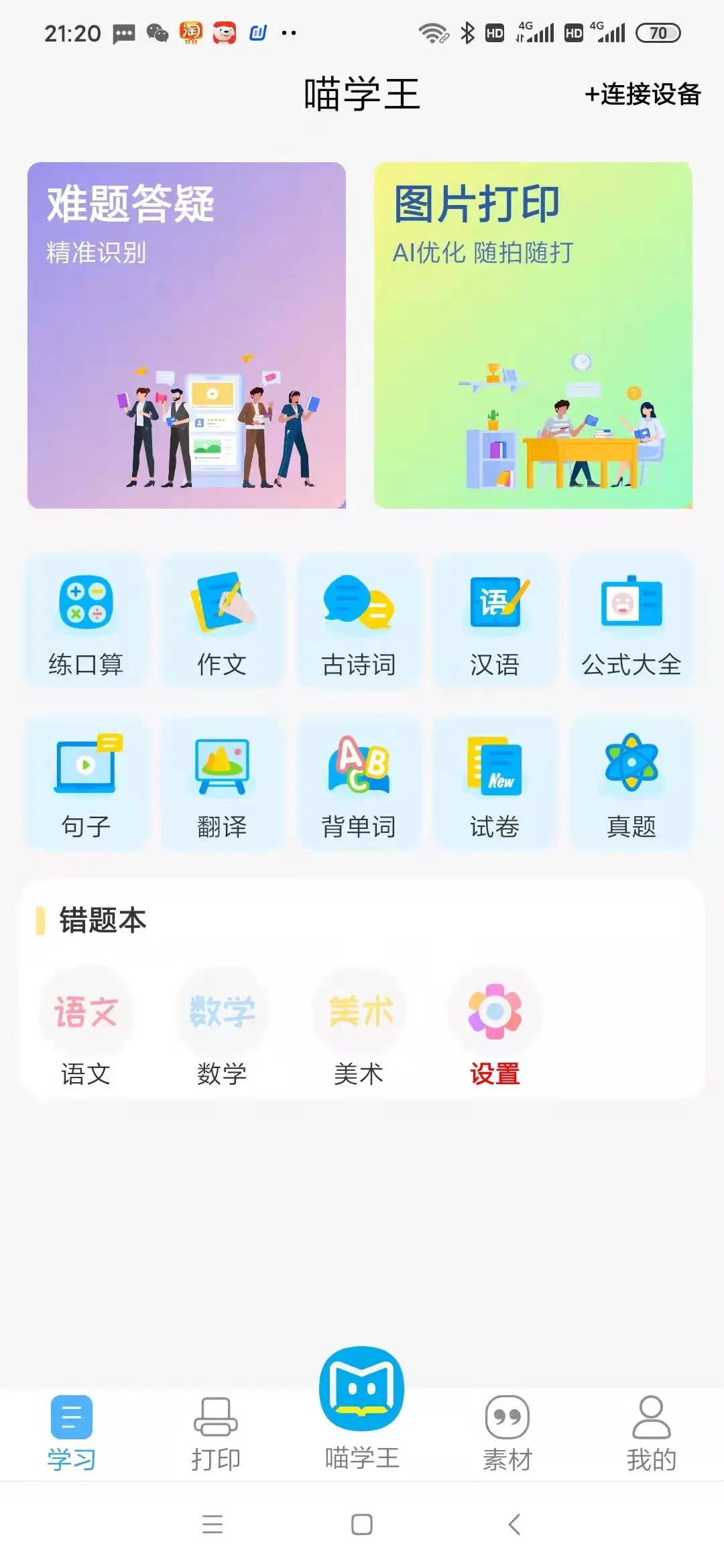Open the 图片打印 image printing card
724x1568 pixels.
tap(533, 333)
